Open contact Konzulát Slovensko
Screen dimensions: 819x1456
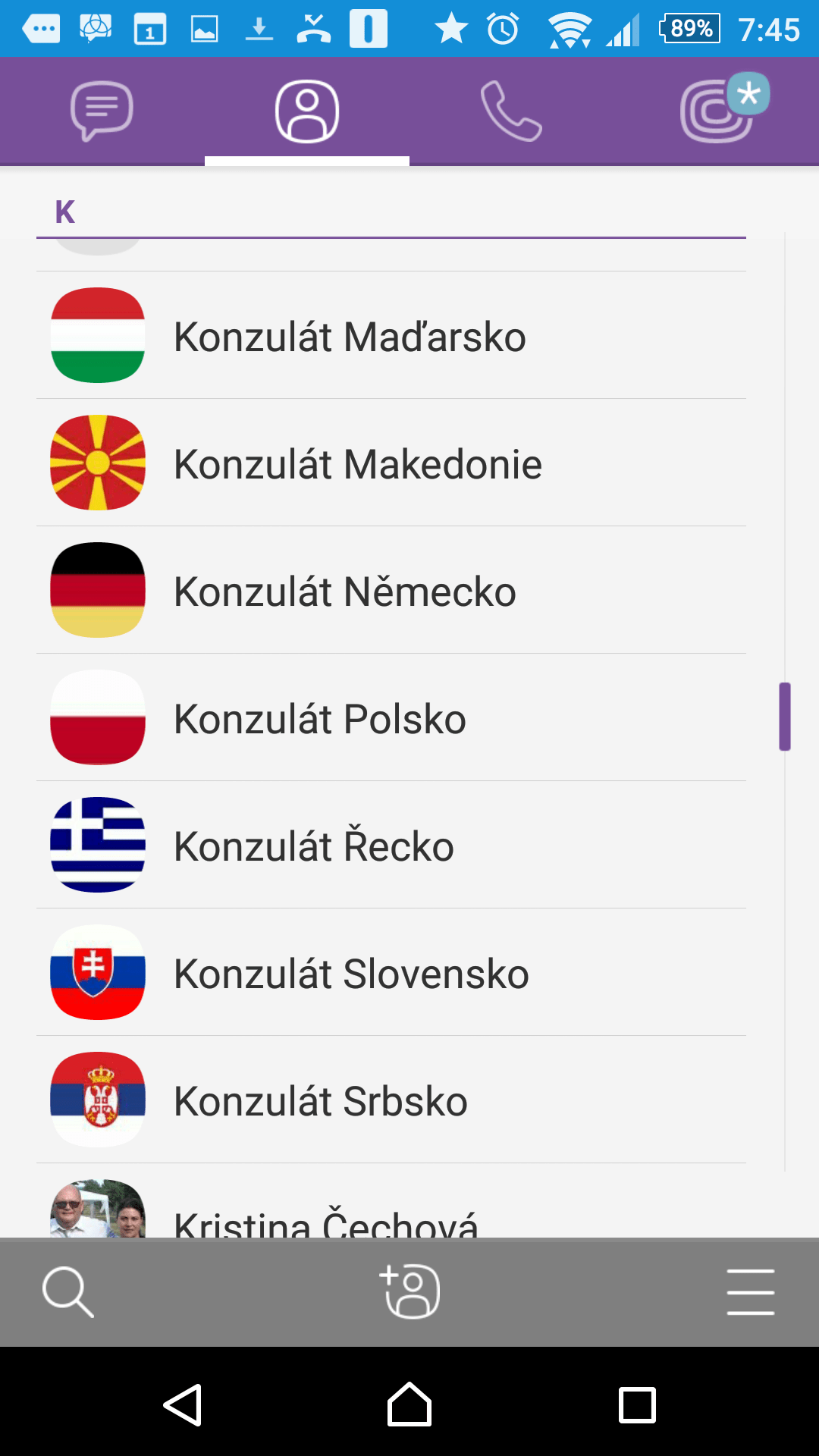click(391, 972)
